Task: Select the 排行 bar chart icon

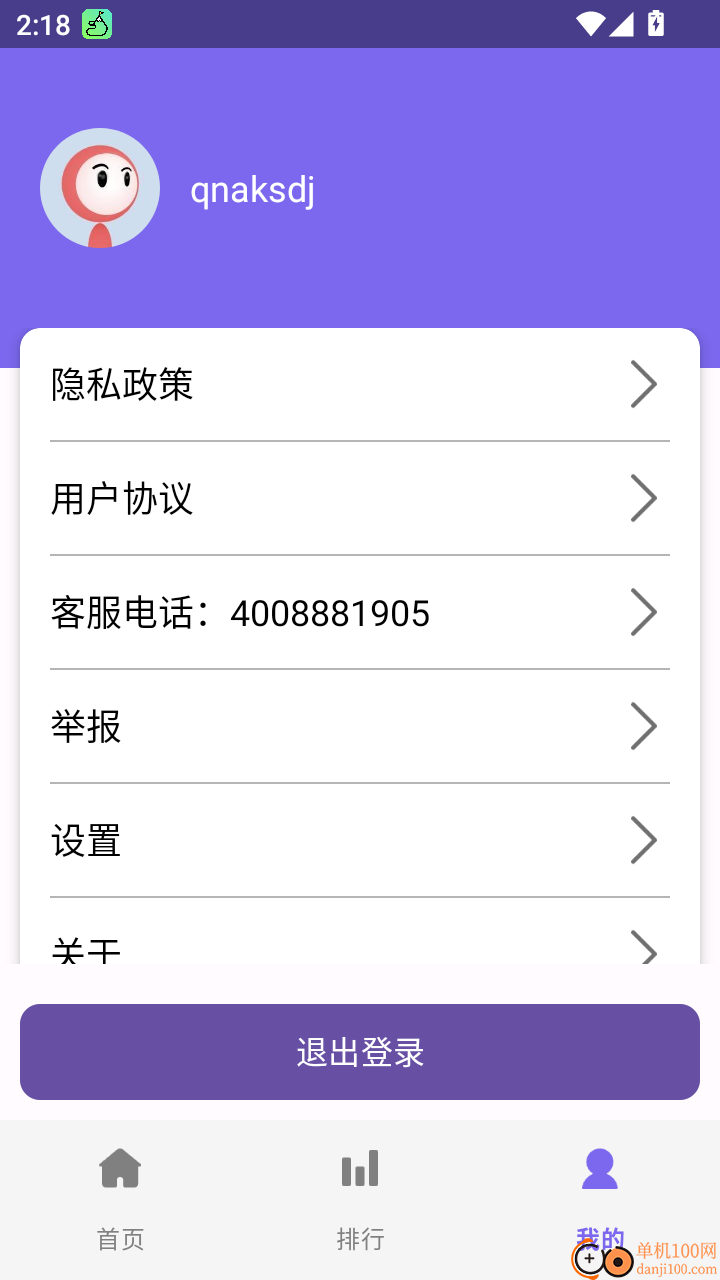Action: [x=360, y=1167]
